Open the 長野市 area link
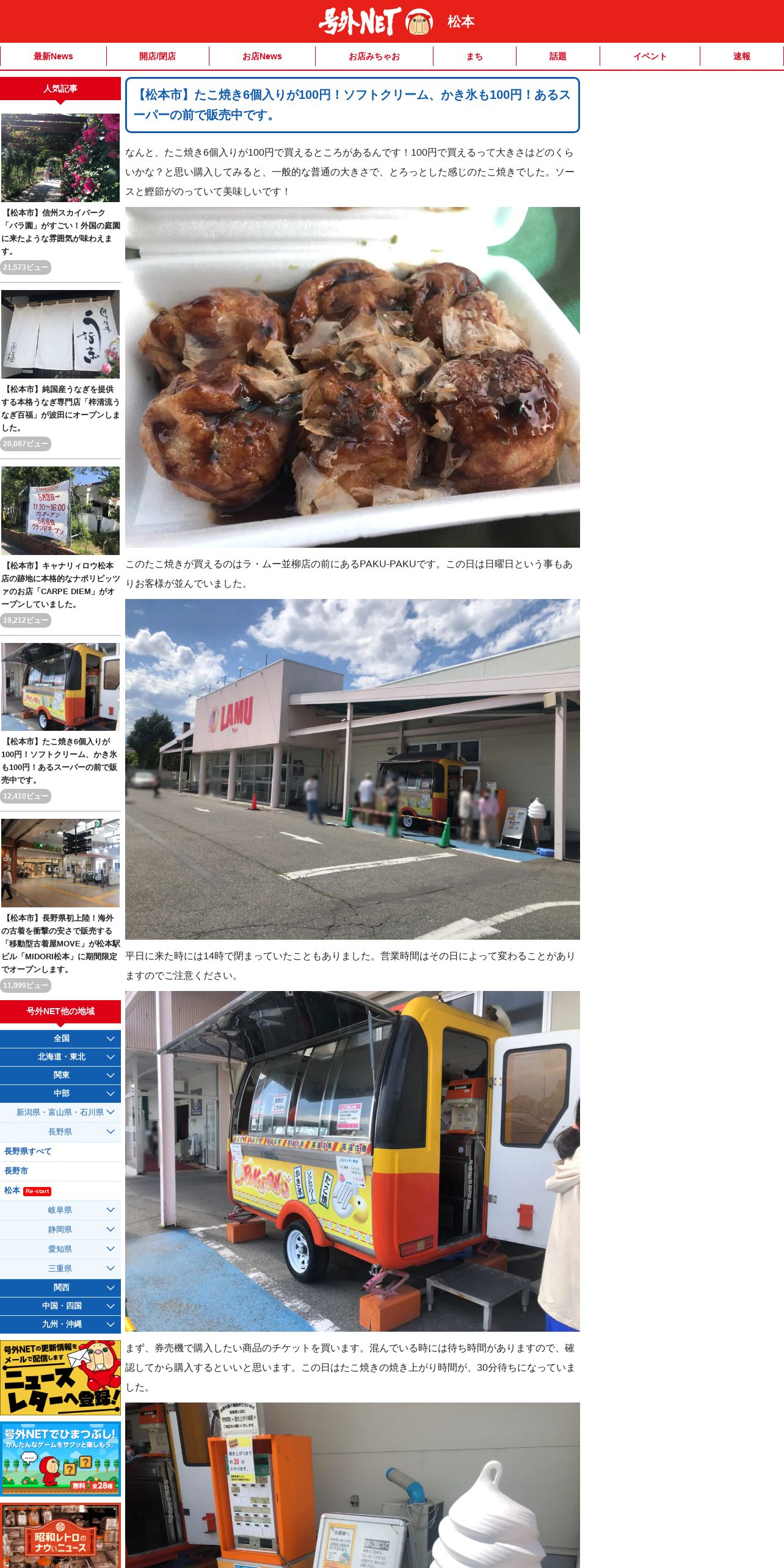The image size is (784, 1568). [x=16, y=1171]
